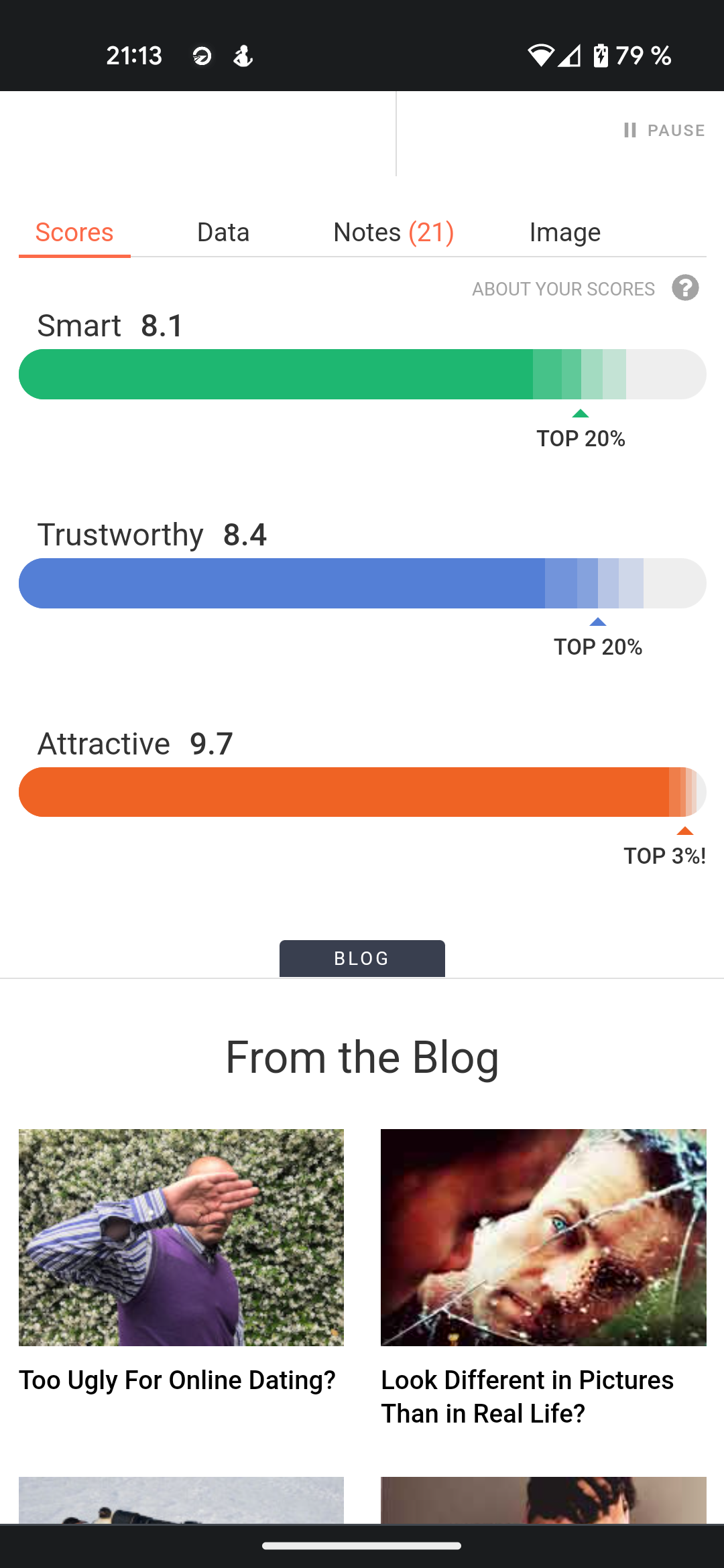Open the Notes (21) tab
The height and width of the screenshot is (1568, 724).
point(394,233)
